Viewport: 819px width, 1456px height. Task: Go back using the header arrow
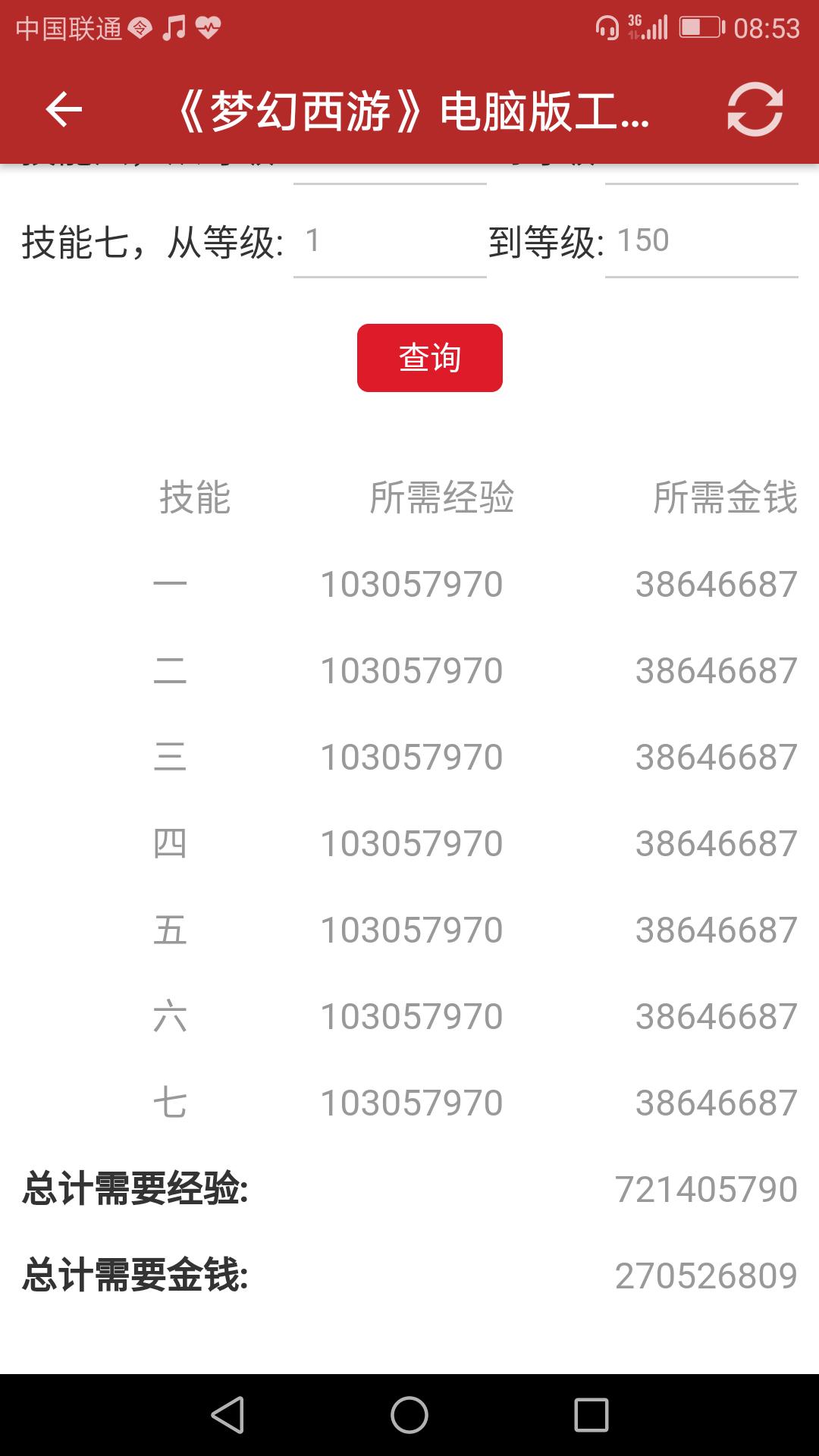point(64,110)
